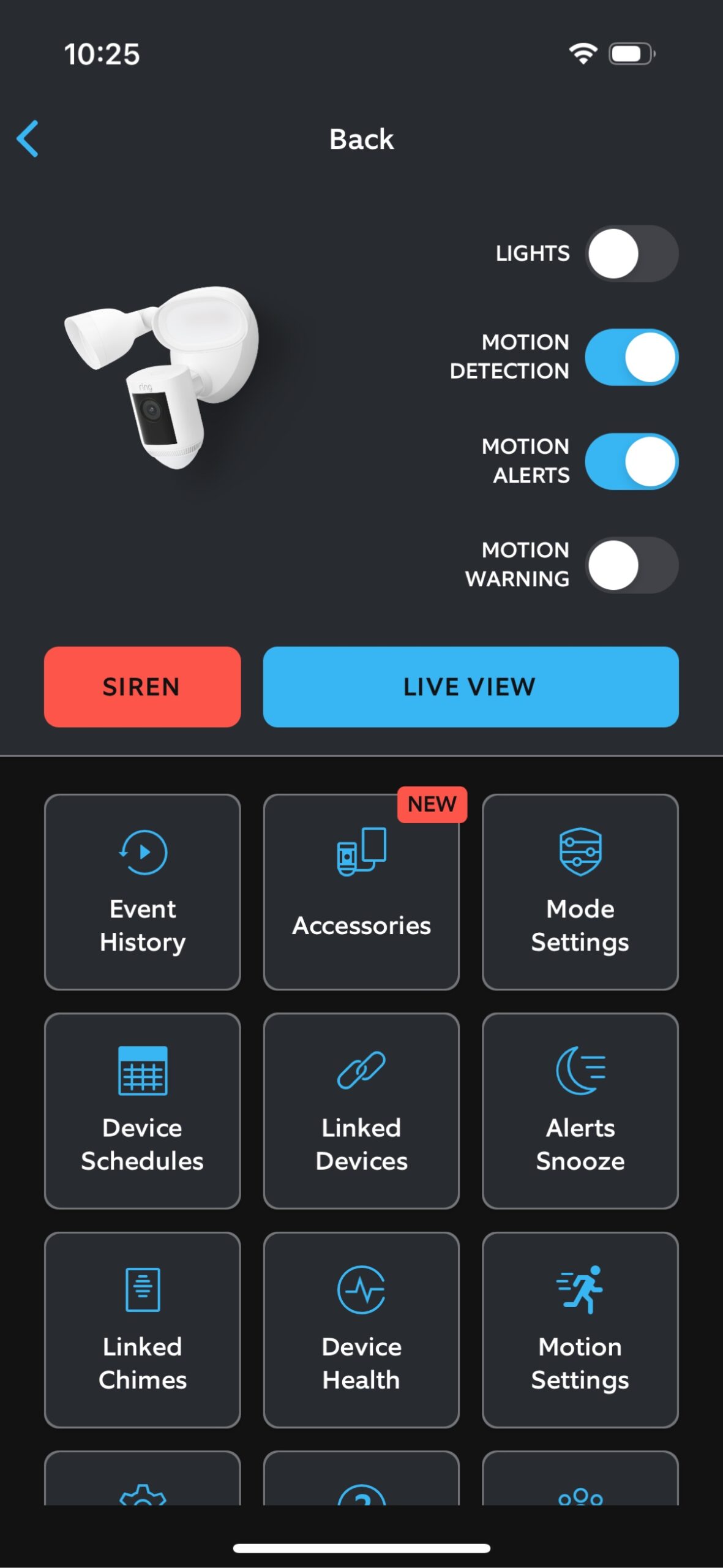
Task: Enable the Motion Warning switch
Action: coord(631,565)
